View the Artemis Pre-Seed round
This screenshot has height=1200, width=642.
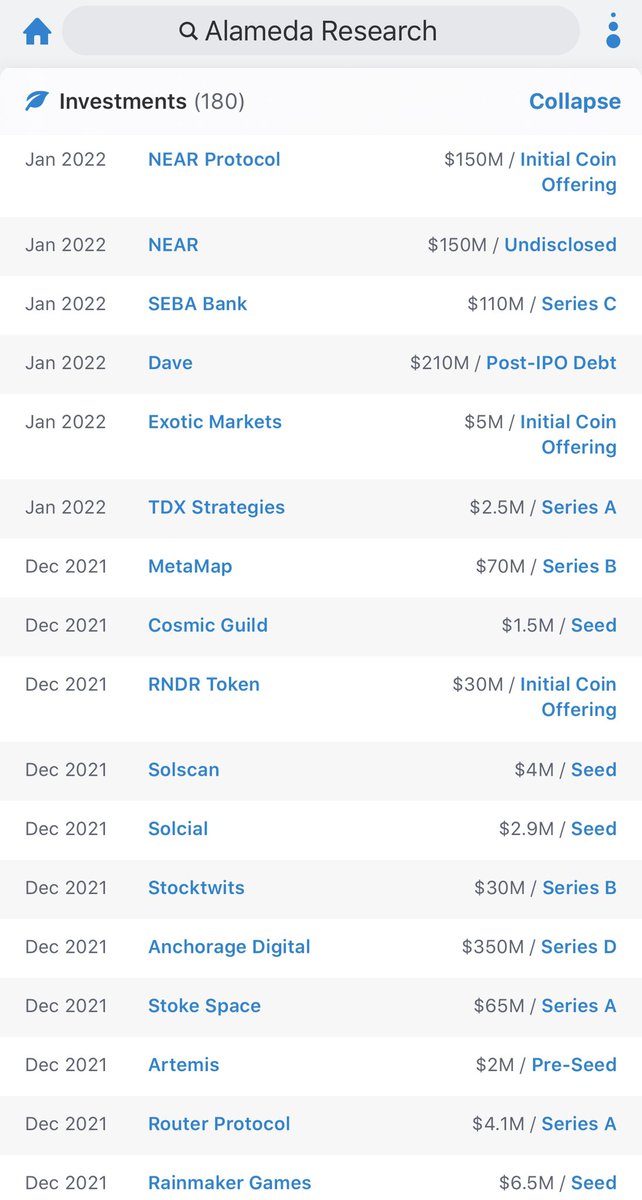click(574, 1065)
